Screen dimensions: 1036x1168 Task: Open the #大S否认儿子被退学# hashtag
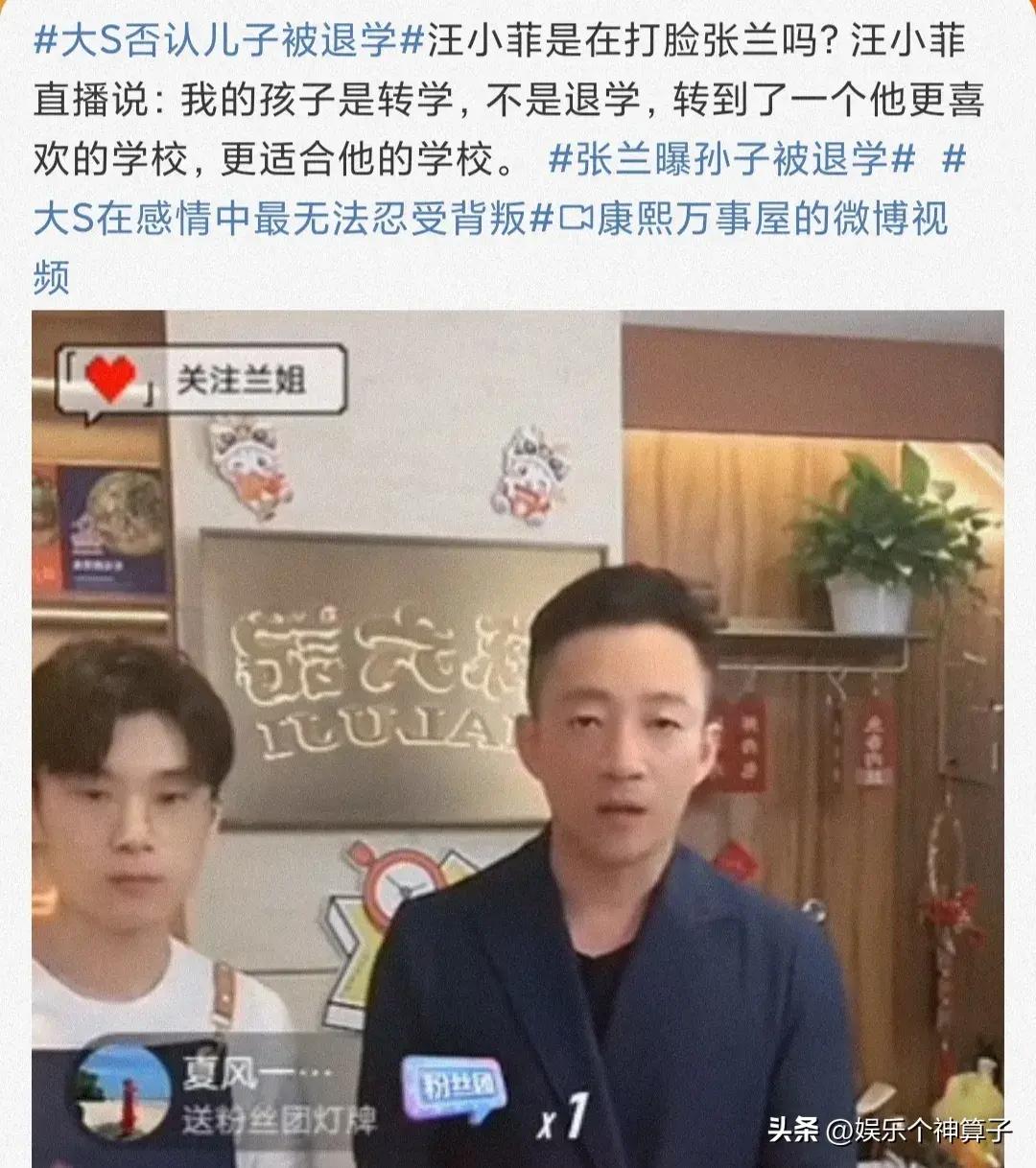pos(228,40)
